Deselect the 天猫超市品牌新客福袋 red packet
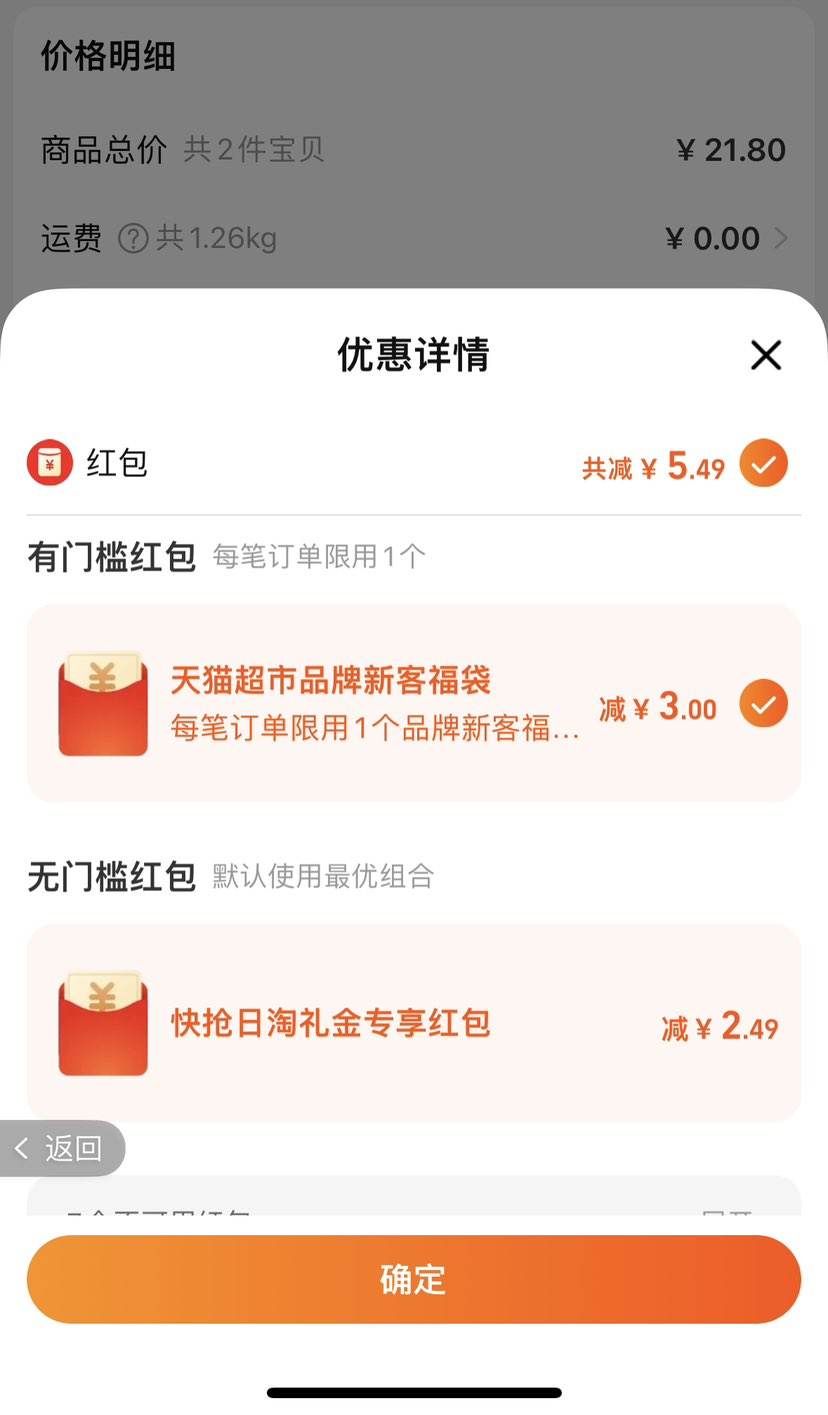 click(x=763, y=704)
